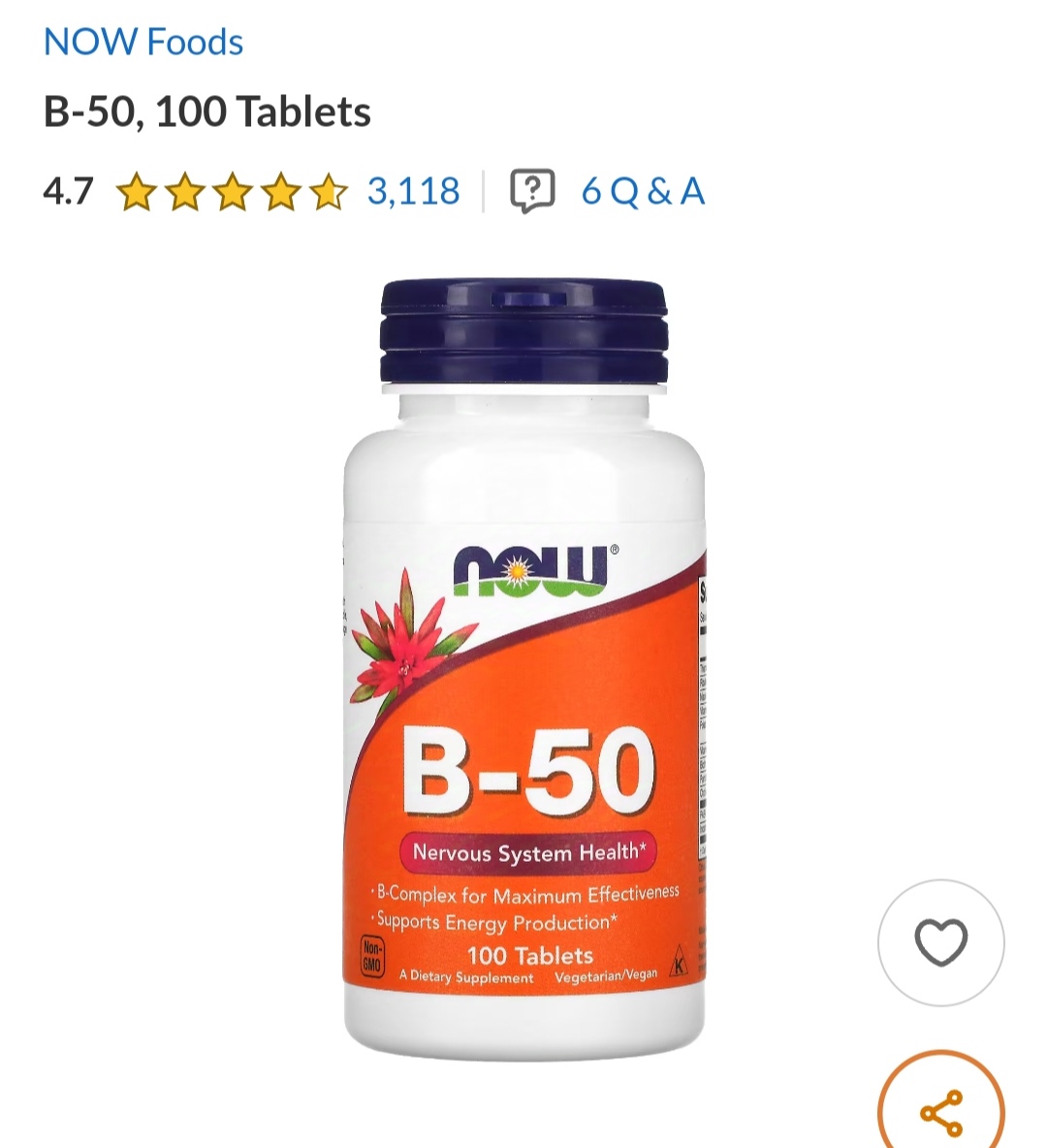
Task: View the 3,118 customer reviews
Action: click(x=413, y=190)
